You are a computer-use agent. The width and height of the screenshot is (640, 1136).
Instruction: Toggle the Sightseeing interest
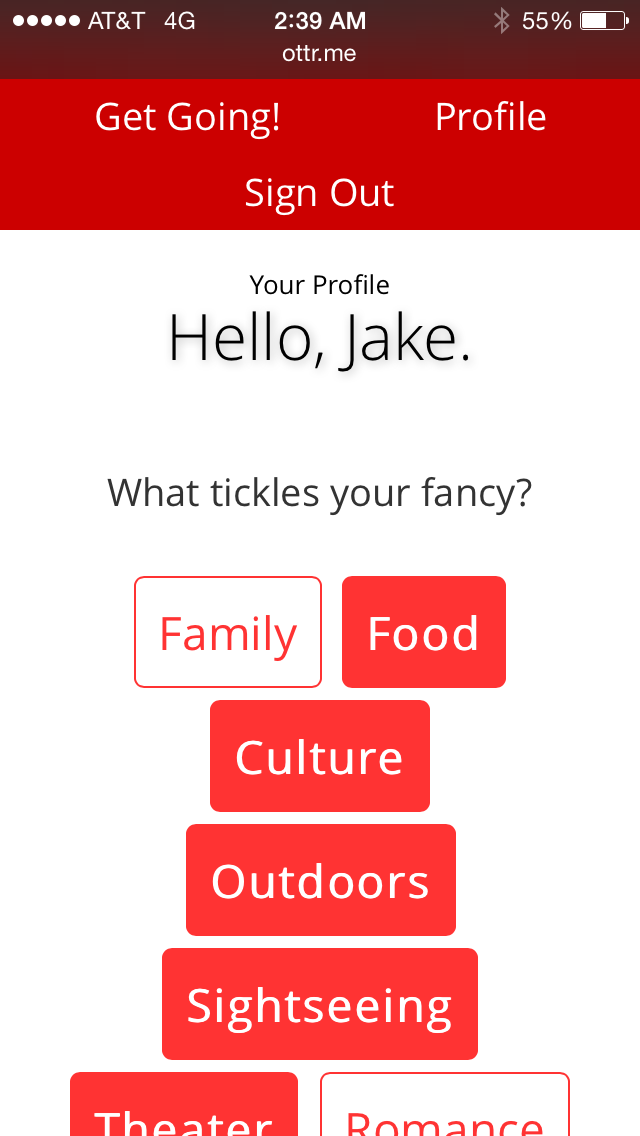[320, 1003]
